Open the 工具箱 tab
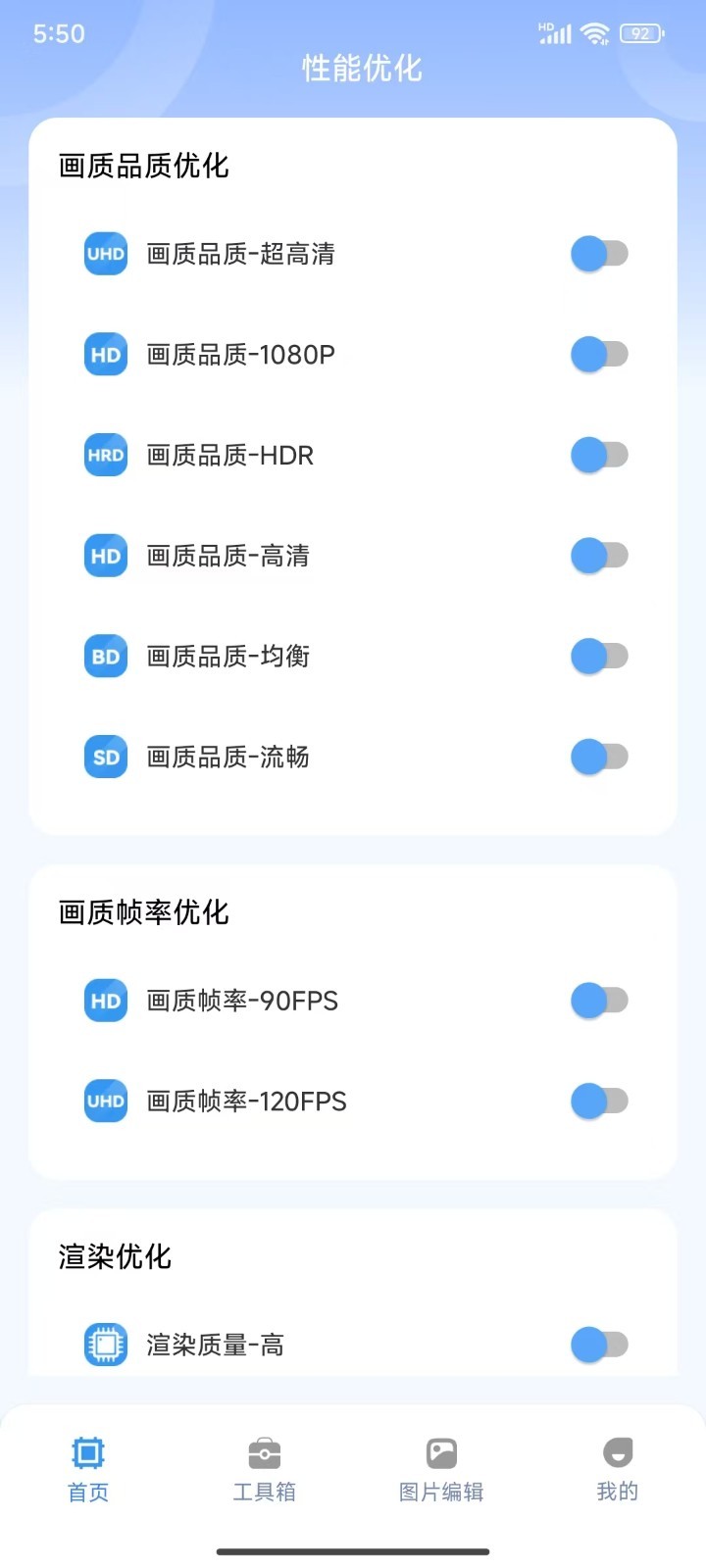The image size is (706, 1568). 265,1468
